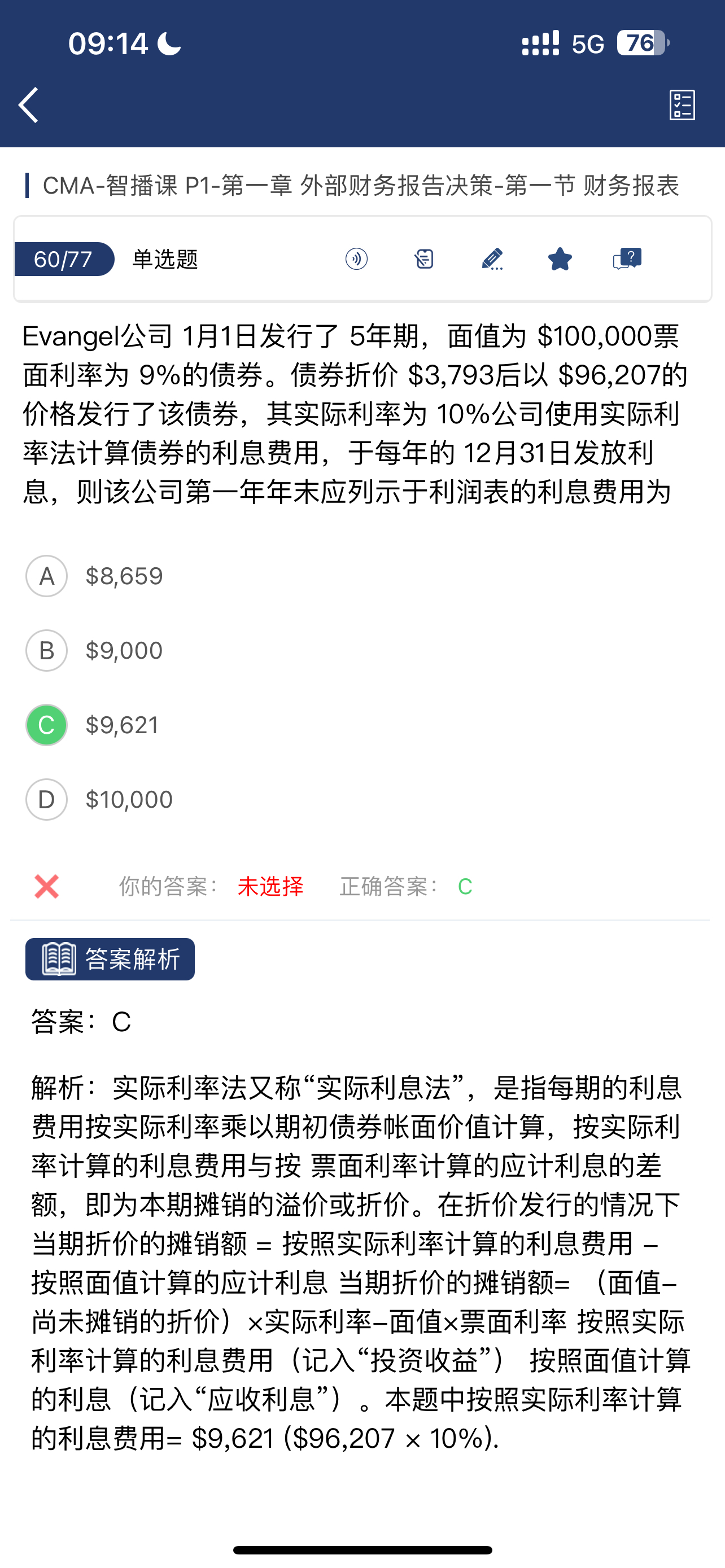Image resolution: width=725 pixels, height=1568 pixels.
Task: Tap the pencil edit note icon
Action: pos(492,259)
